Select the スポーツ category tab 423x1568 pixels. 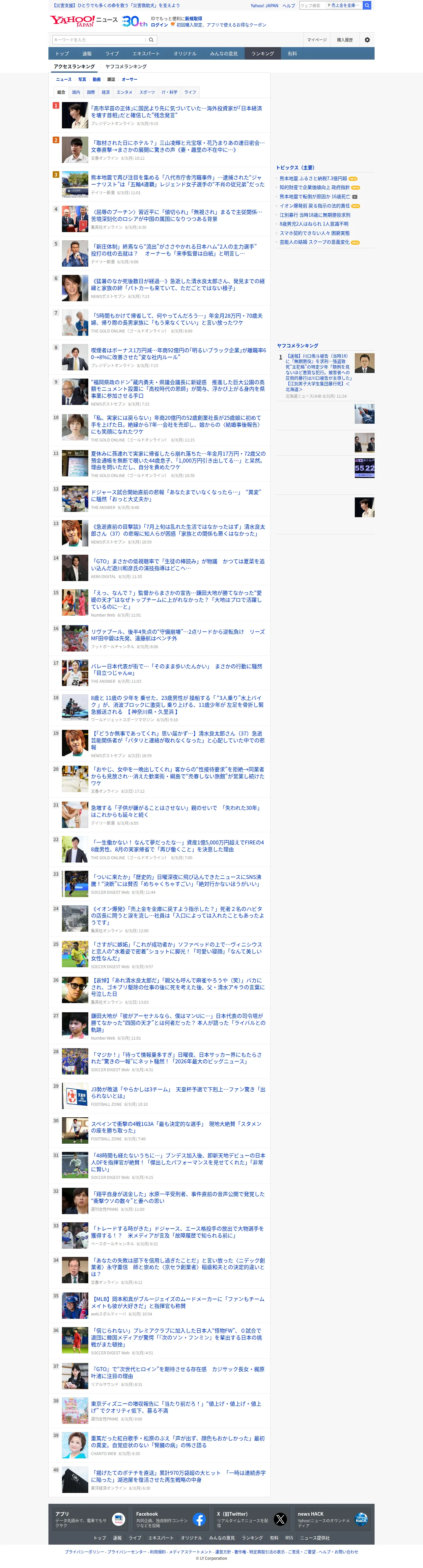(x=147, y=93)
